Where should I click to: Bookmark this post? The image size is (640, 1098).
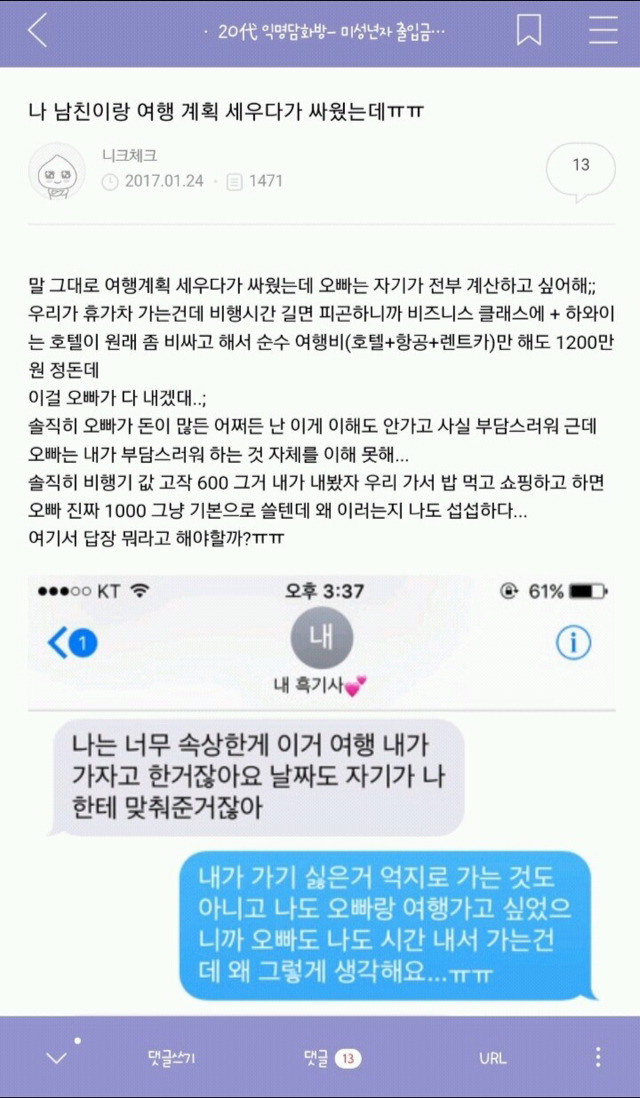(x=529, y=31)
